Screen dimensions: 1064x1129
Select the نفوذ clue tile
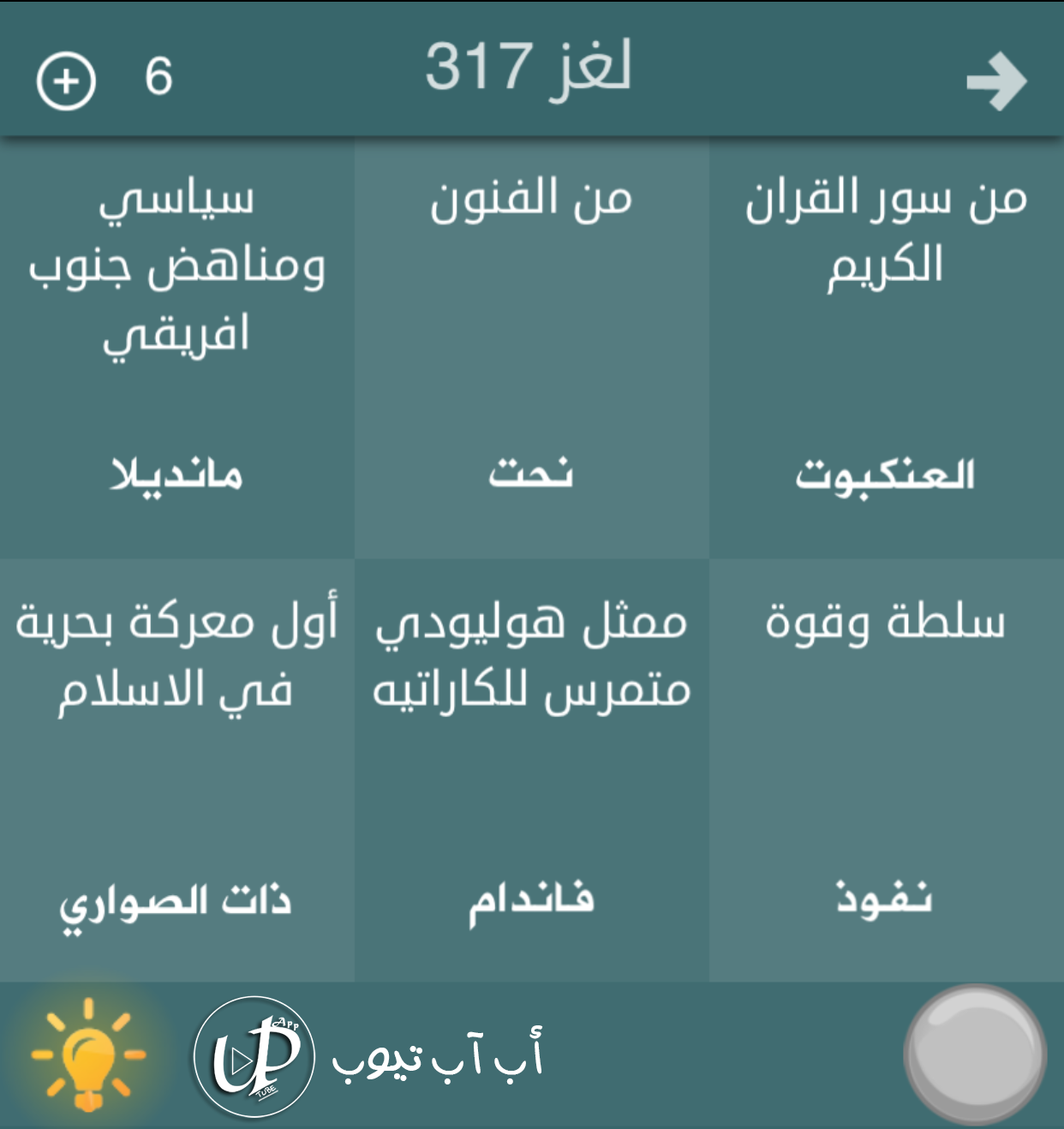[887, 771]
